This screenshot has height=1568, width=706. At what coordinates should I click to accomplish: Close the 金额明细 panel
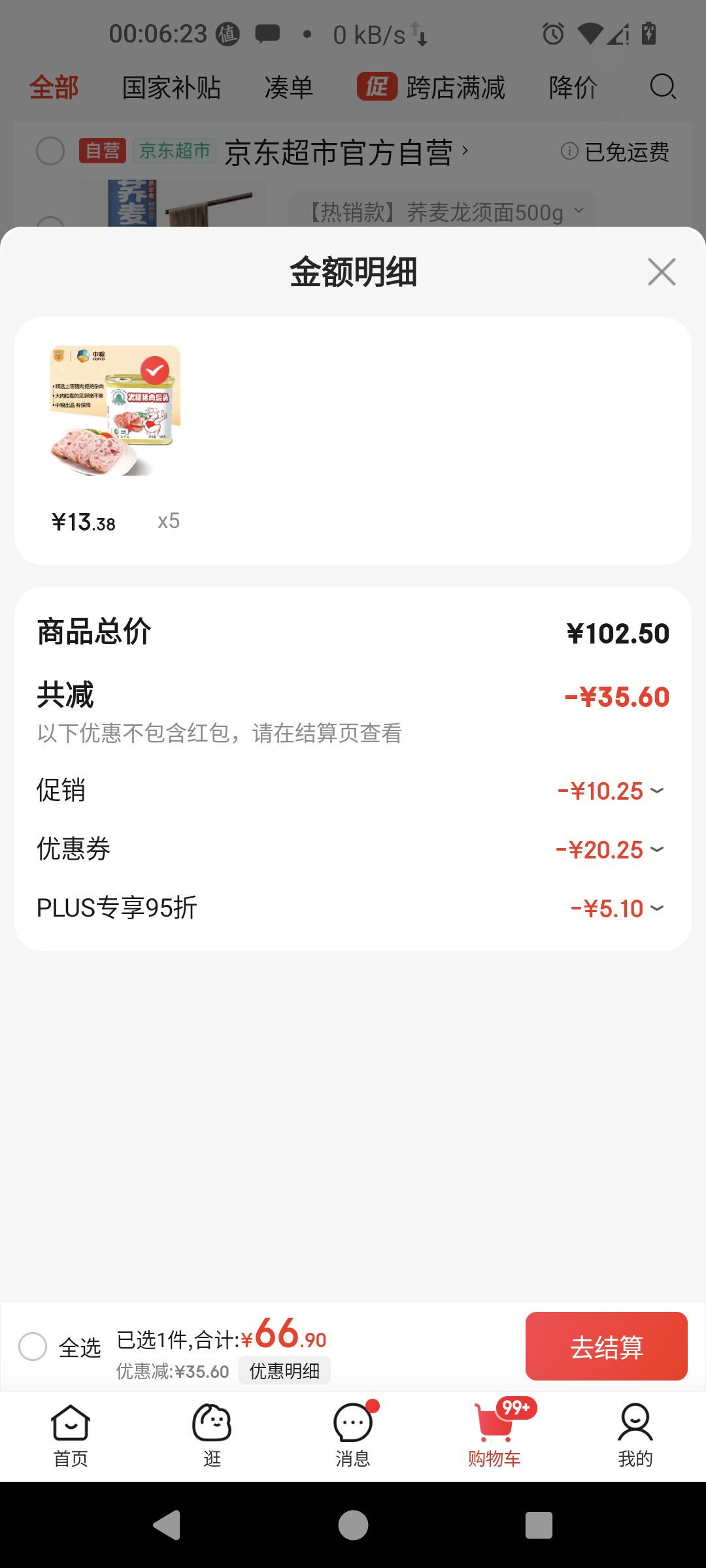tap(662, 272)
